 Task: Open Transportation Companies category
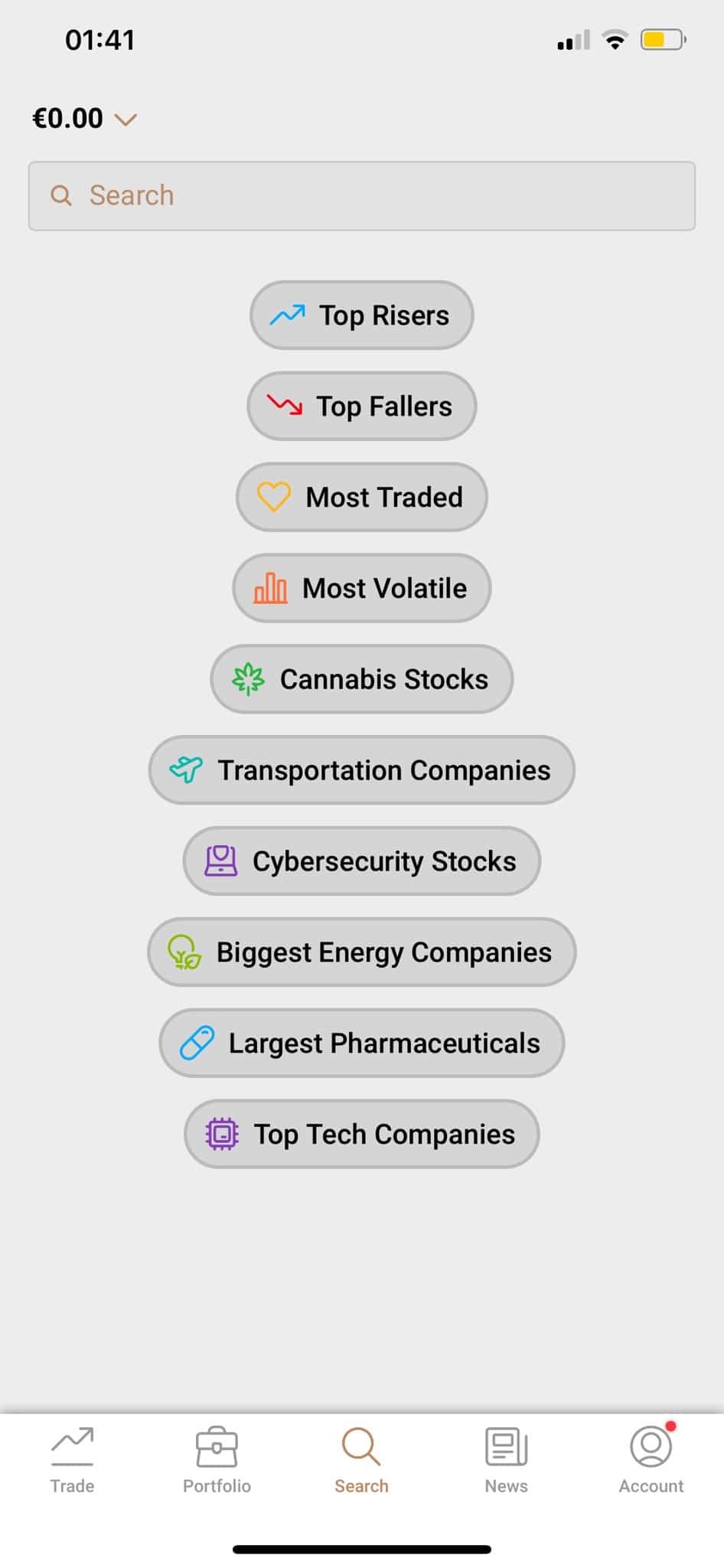(362, 770)
